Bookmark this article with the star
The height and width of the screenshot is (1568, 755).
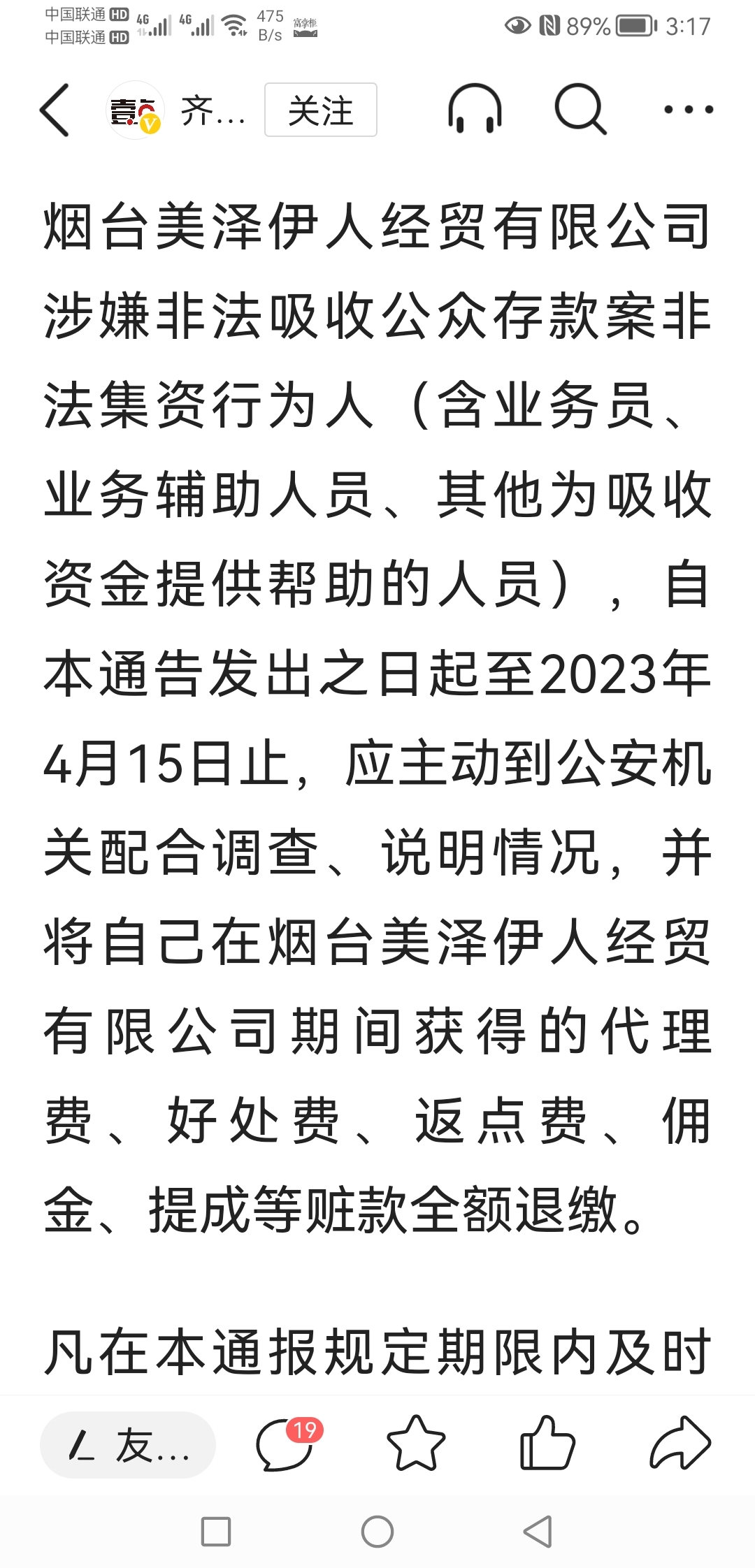pos(416,1444)
